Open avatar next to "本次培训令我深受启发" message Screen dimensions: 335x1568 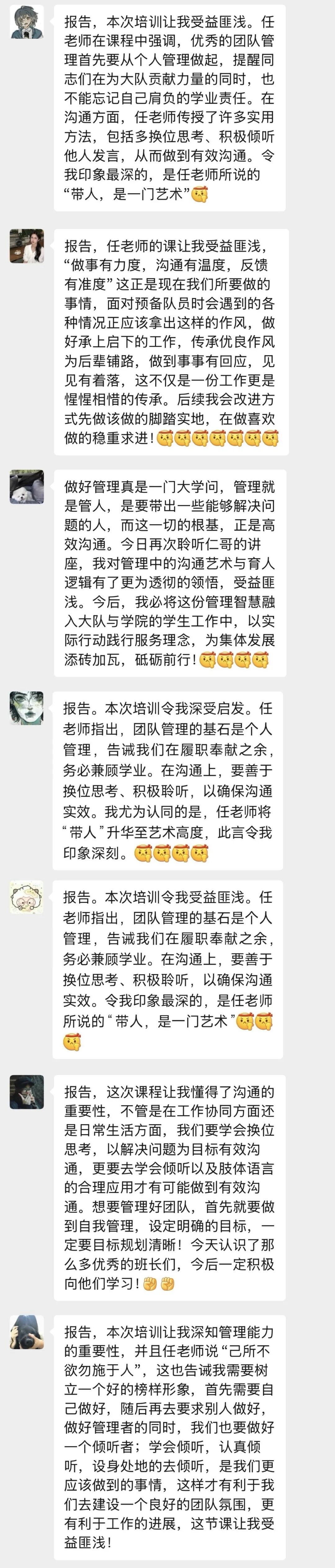[27, 709]
